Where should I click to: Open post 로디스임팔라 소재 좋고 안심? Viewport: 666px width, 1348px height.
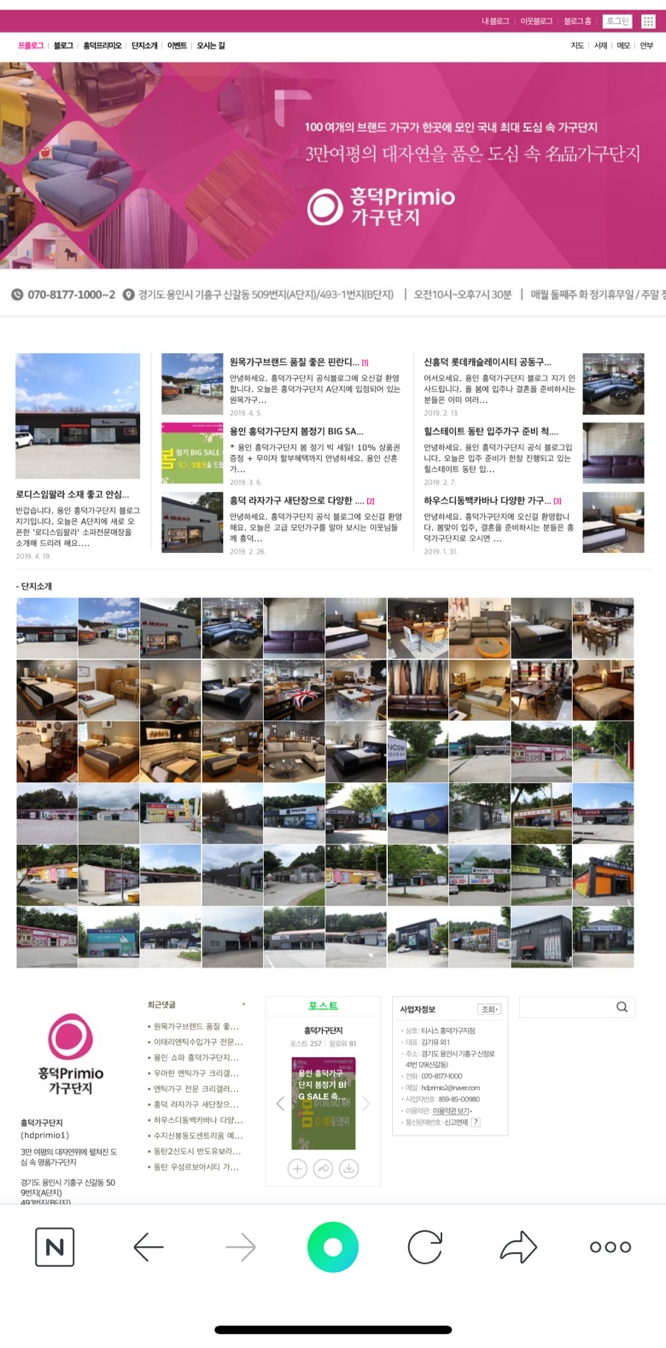(x=72, y=494)
